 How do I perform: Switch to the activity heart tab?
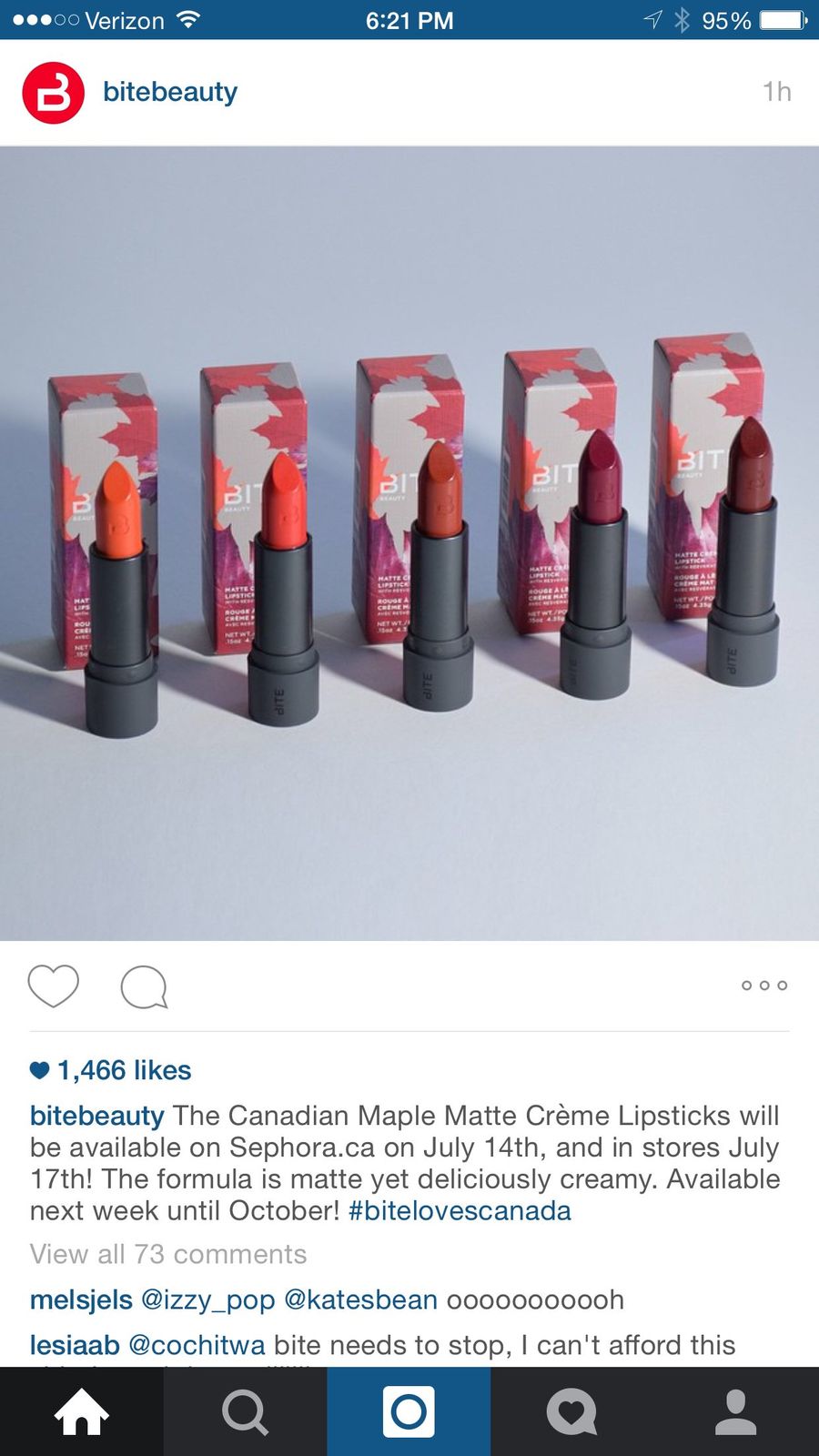573,1411
